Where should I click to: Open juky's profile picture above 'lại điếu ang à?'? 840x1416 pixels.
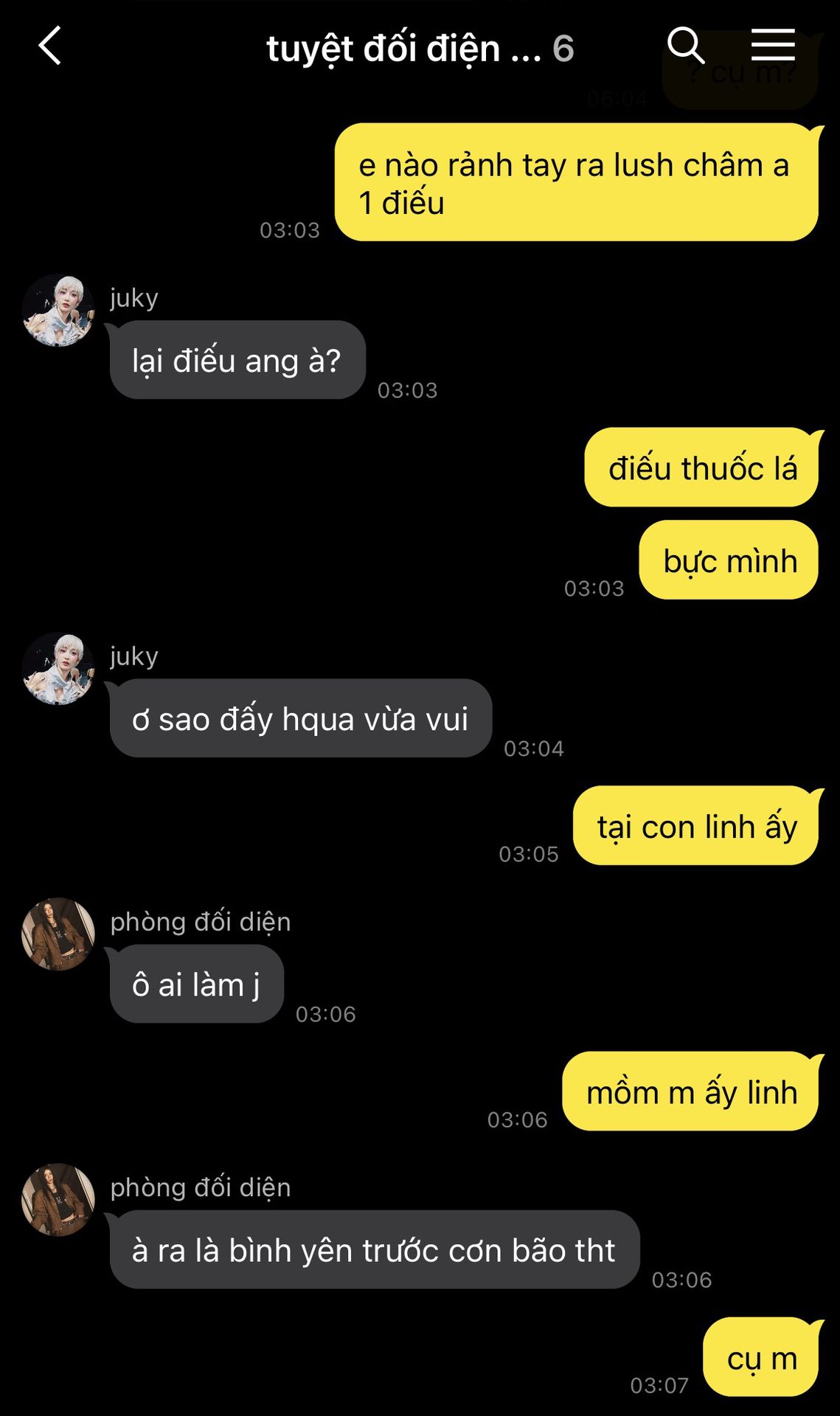(x=58, y=310)
